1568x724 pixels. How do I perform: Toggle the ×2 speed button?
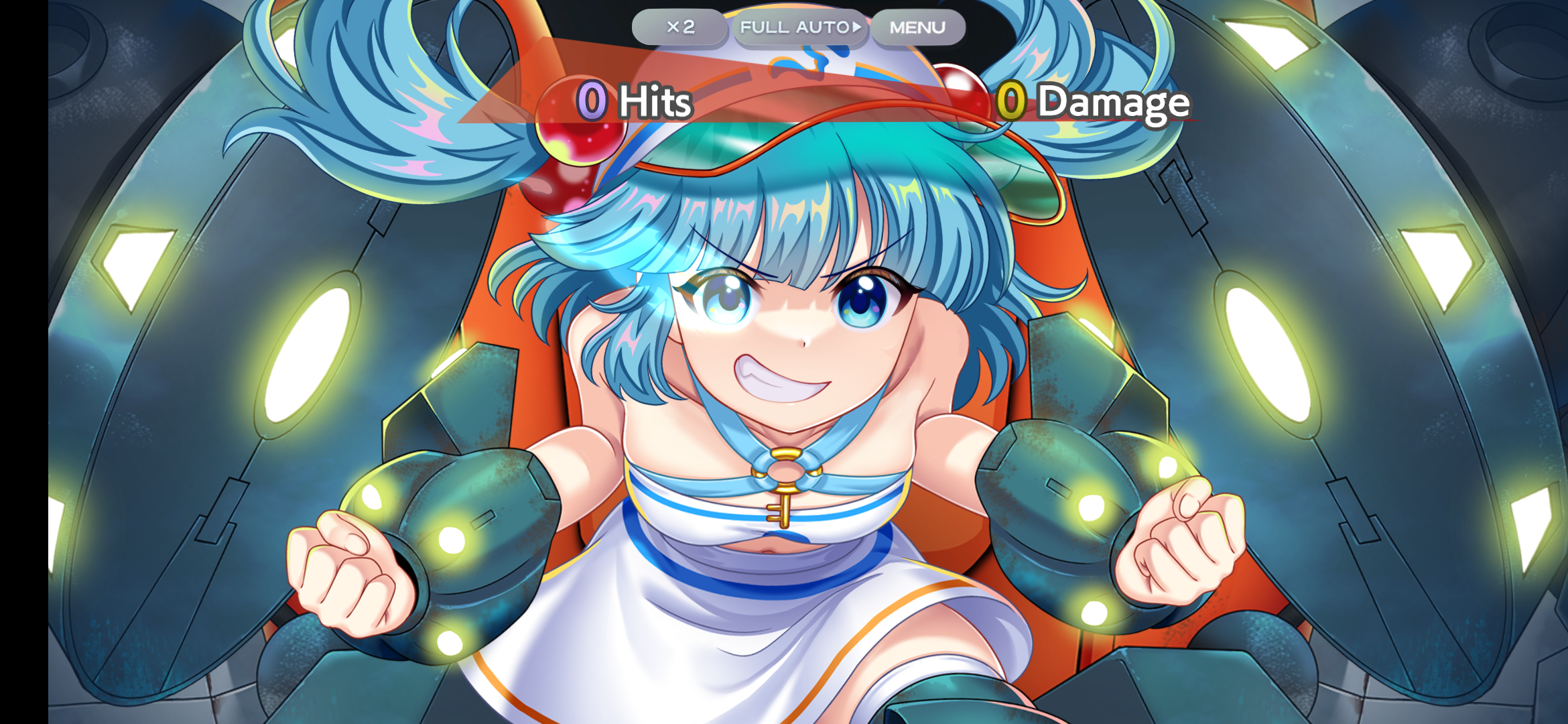(679, 27)
